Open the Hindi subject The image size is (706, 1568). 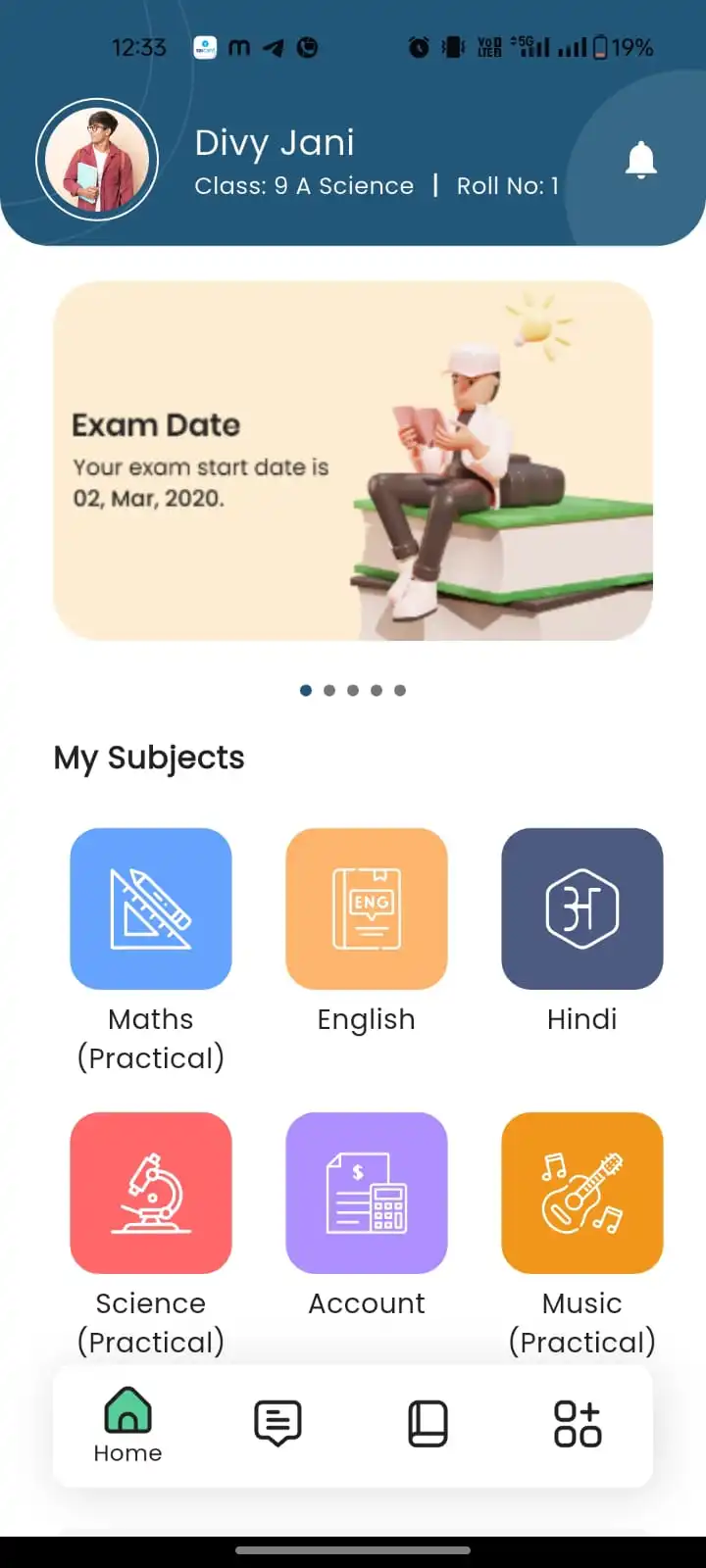[x=582, y=908]
